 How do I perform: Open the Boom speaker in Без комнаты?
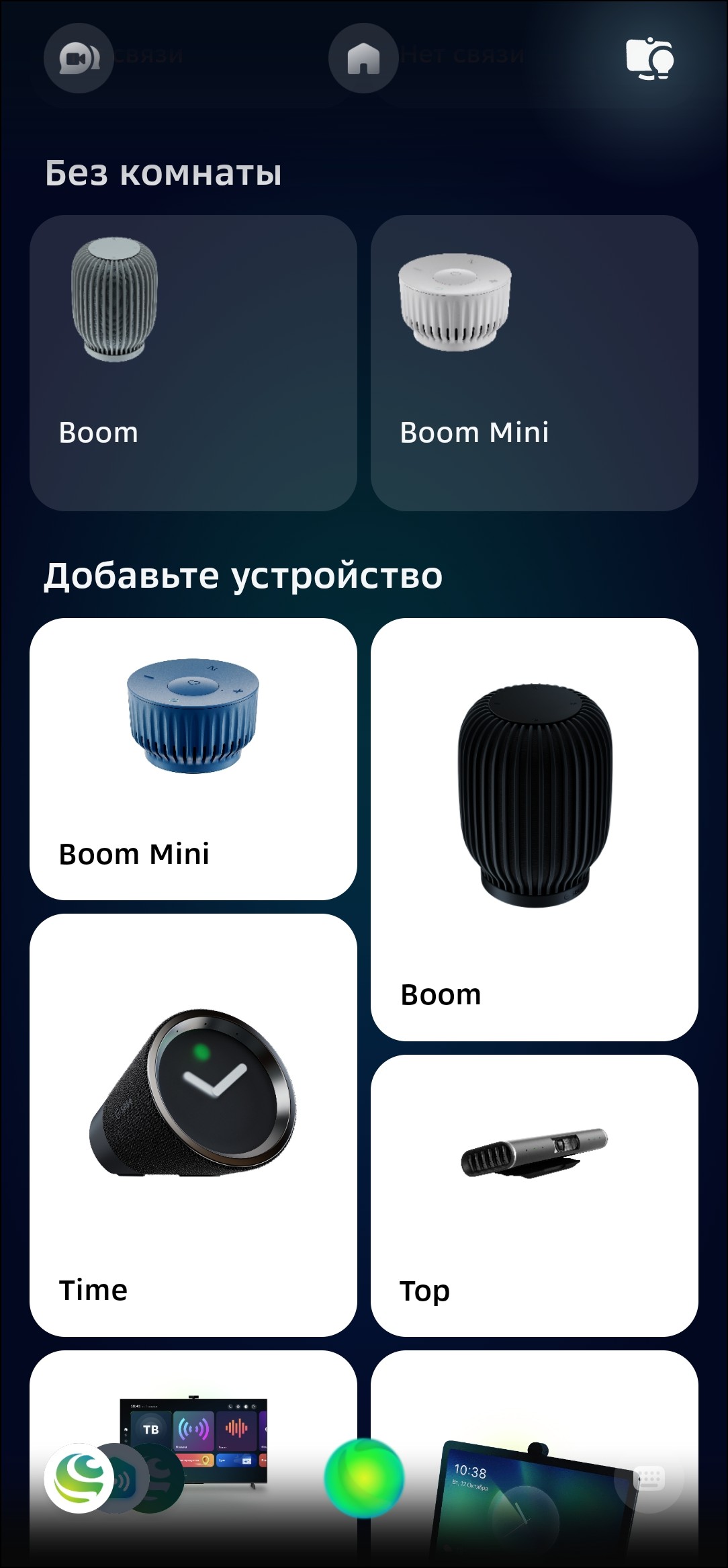tap(193, 363)
